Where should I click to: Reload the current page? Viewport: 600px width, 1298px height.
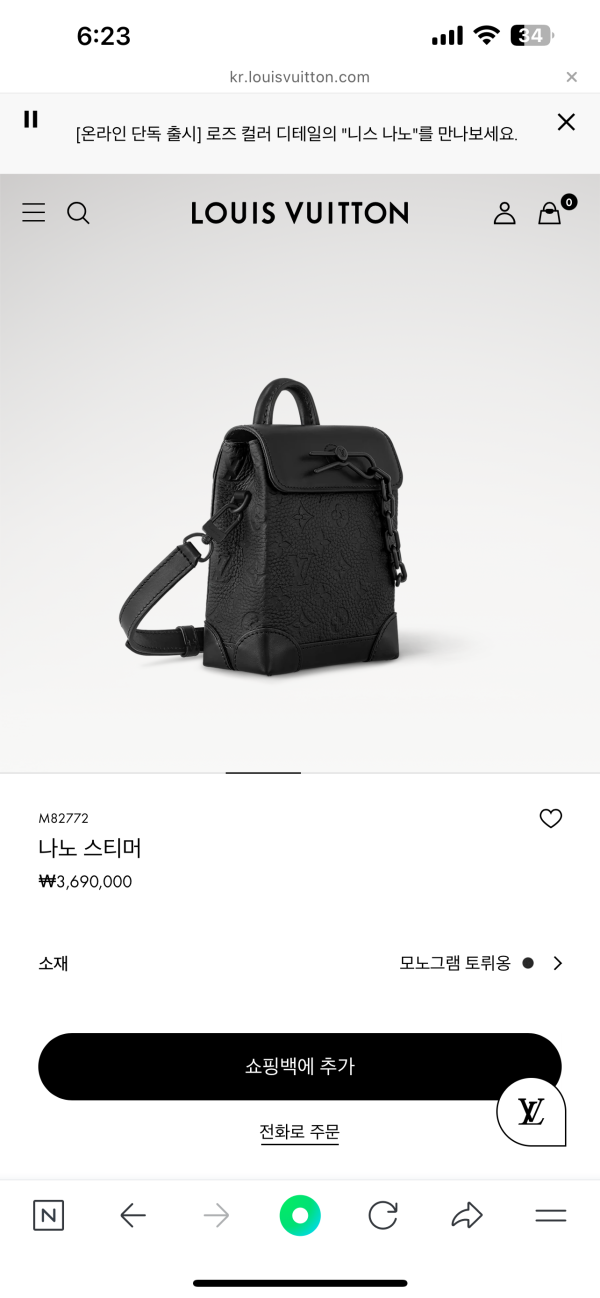pyautogui.click(x=383, y=1215)
